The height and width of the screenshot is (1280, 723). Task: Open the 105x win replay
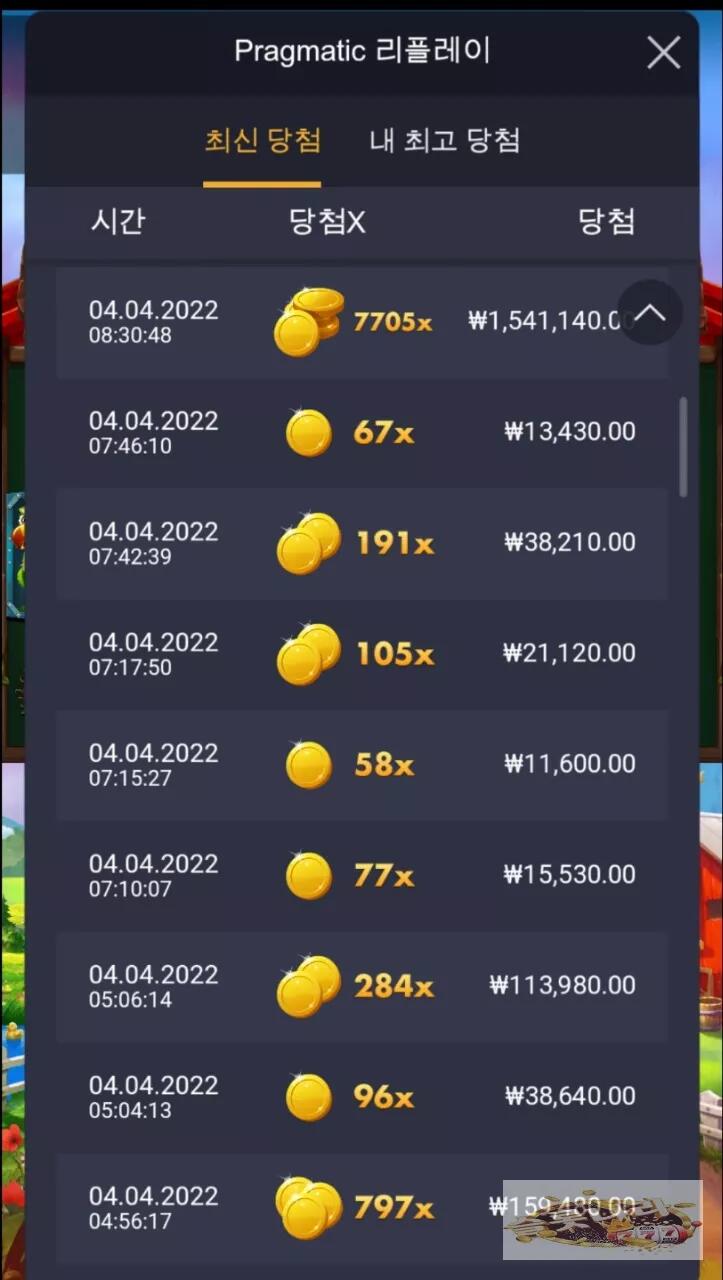pos(361,654)
